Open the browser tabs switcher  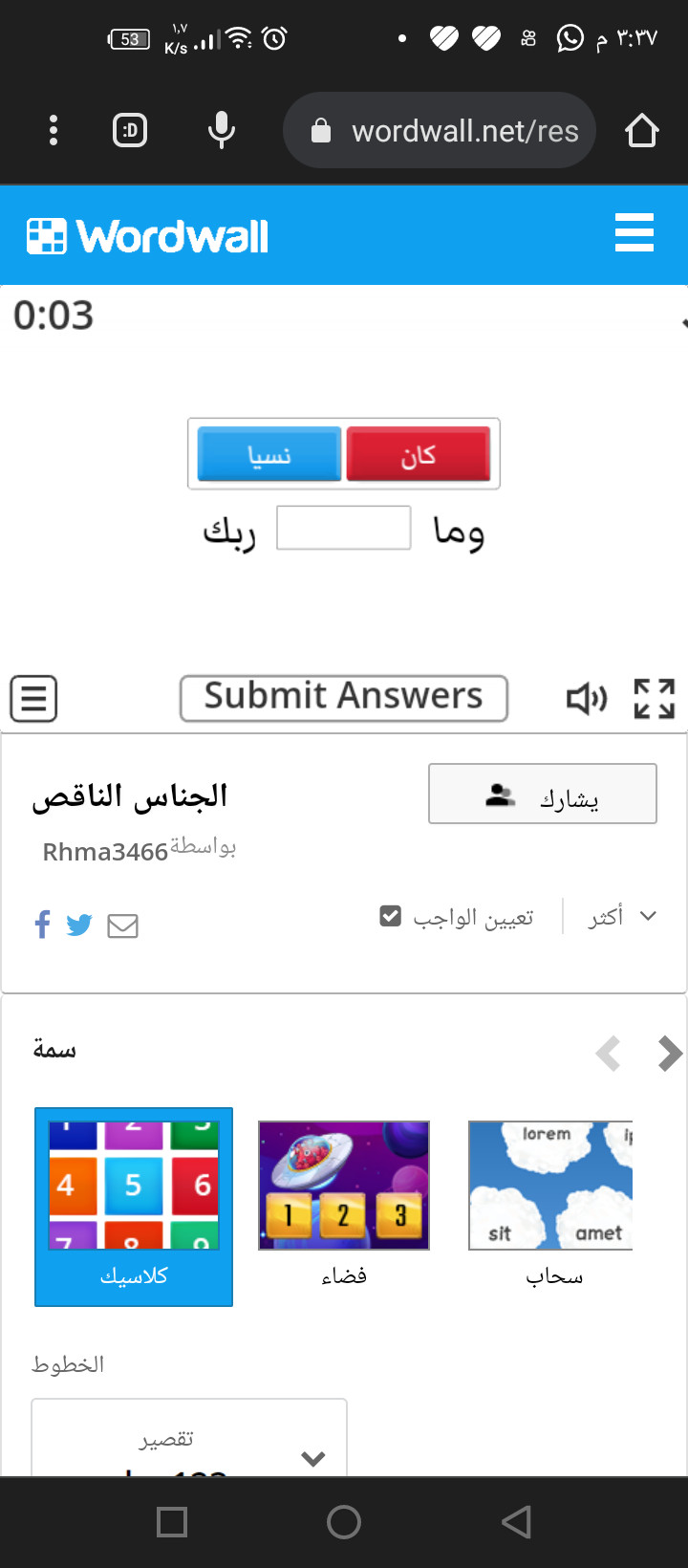click(130, 130)
